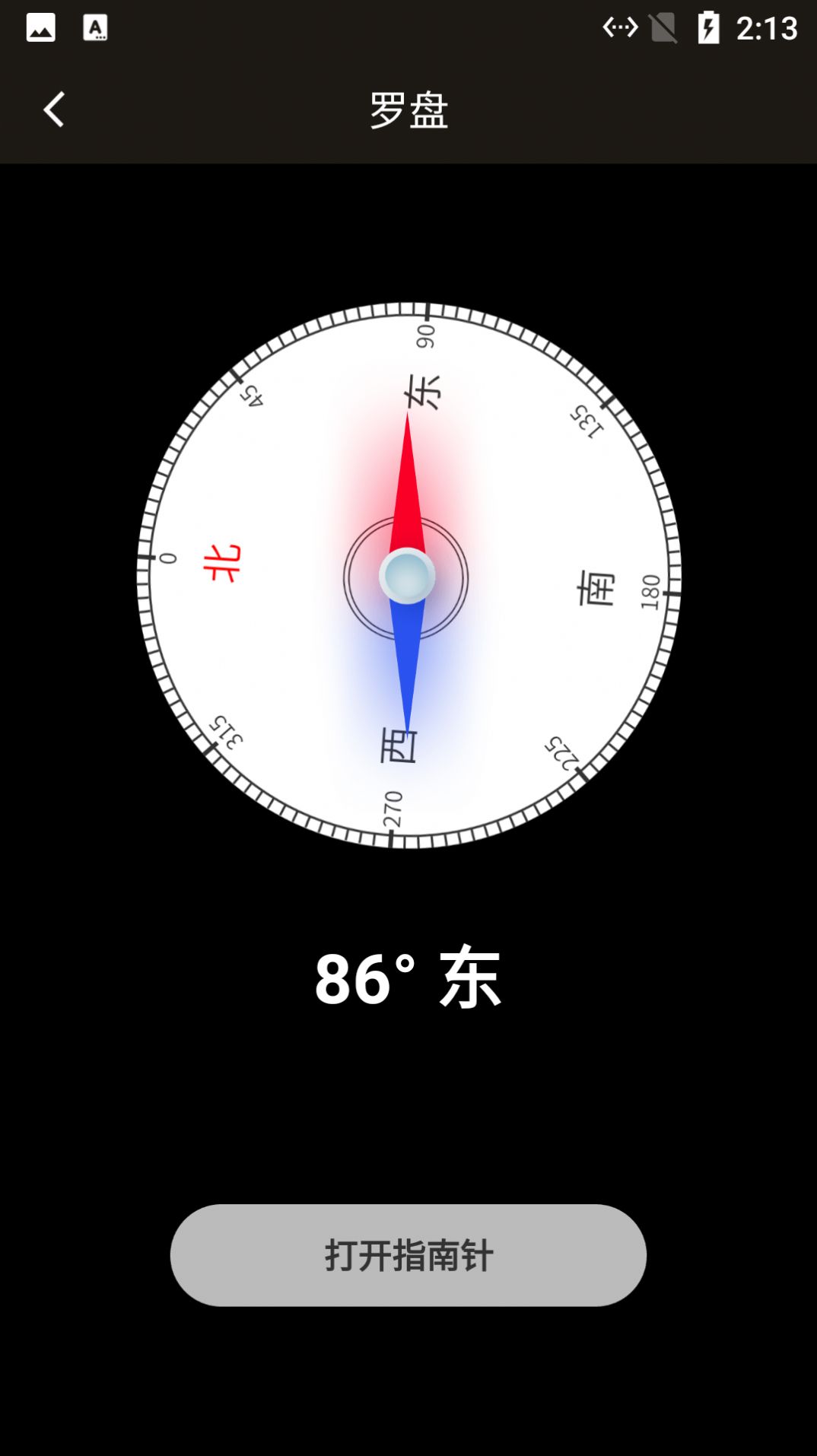Screen dimensions: 817x1456
Task: Go back using the top-left arrow
Action: [x=53, y=110]
